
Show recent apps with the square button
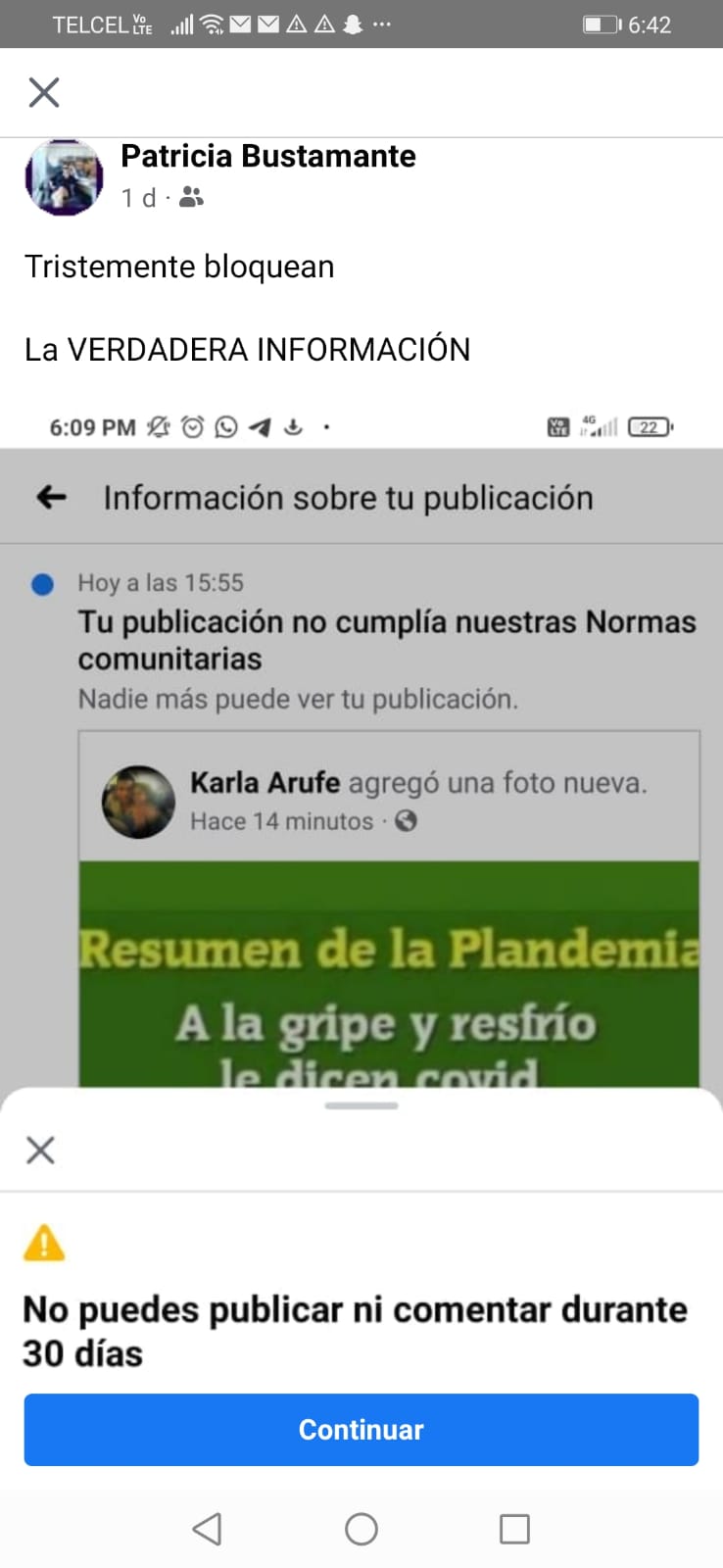(x=514, y=1529)
